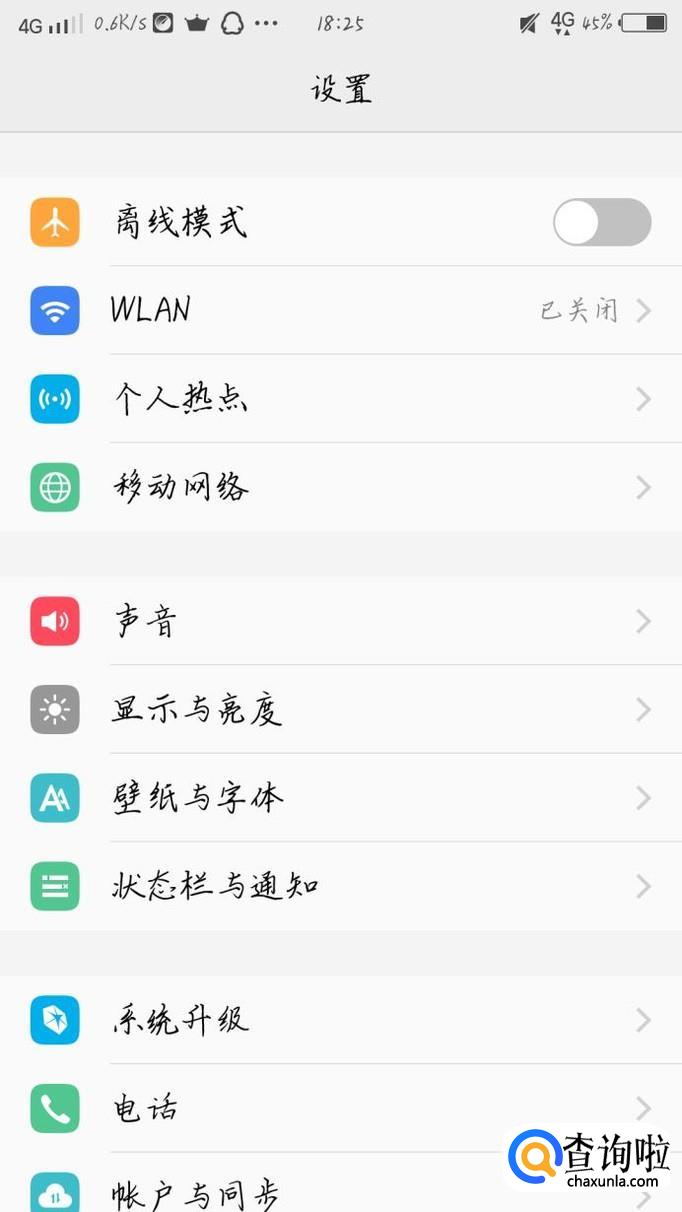Open 电话 phone settings

300,1108
